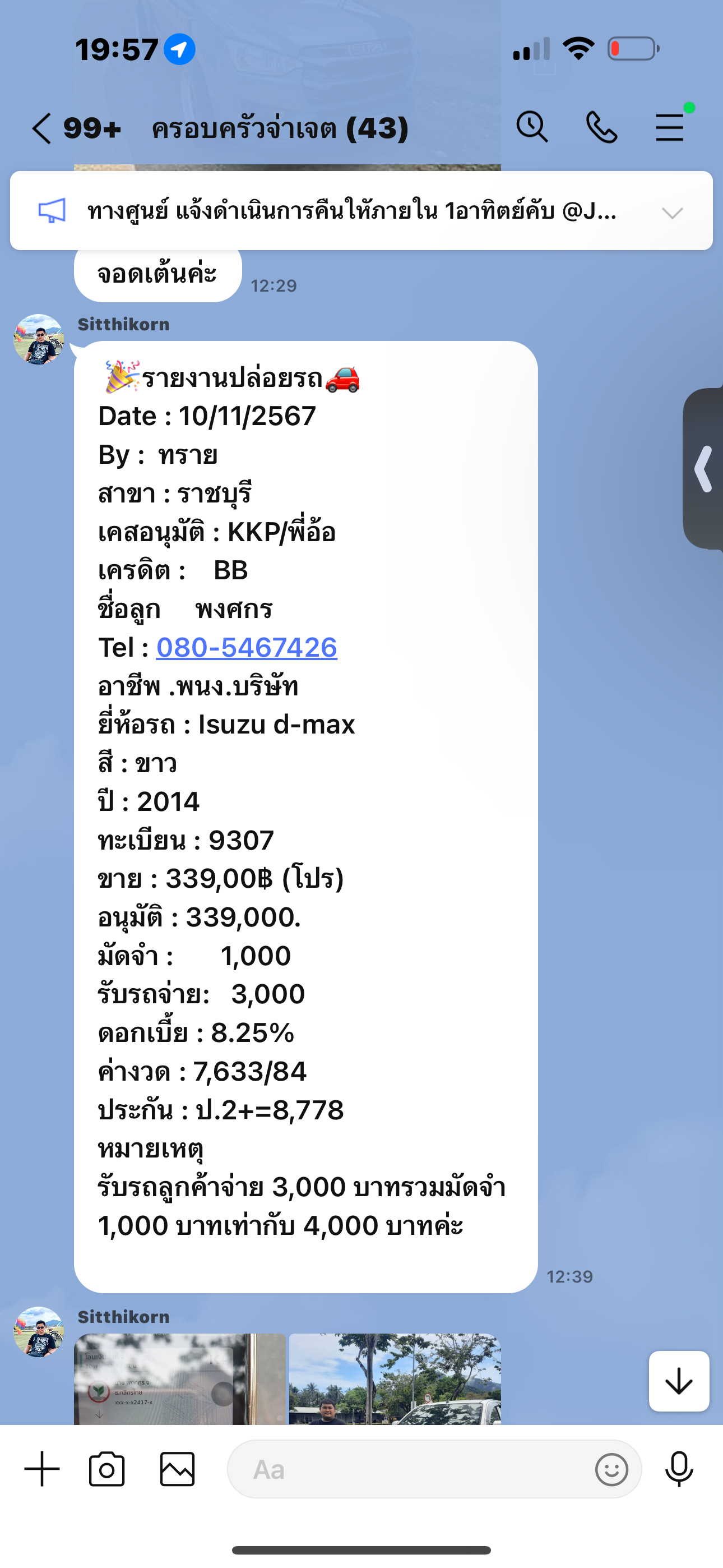Record a voice message with the microphone
The image size is (723, 1568).
(x=679, y=1469)
